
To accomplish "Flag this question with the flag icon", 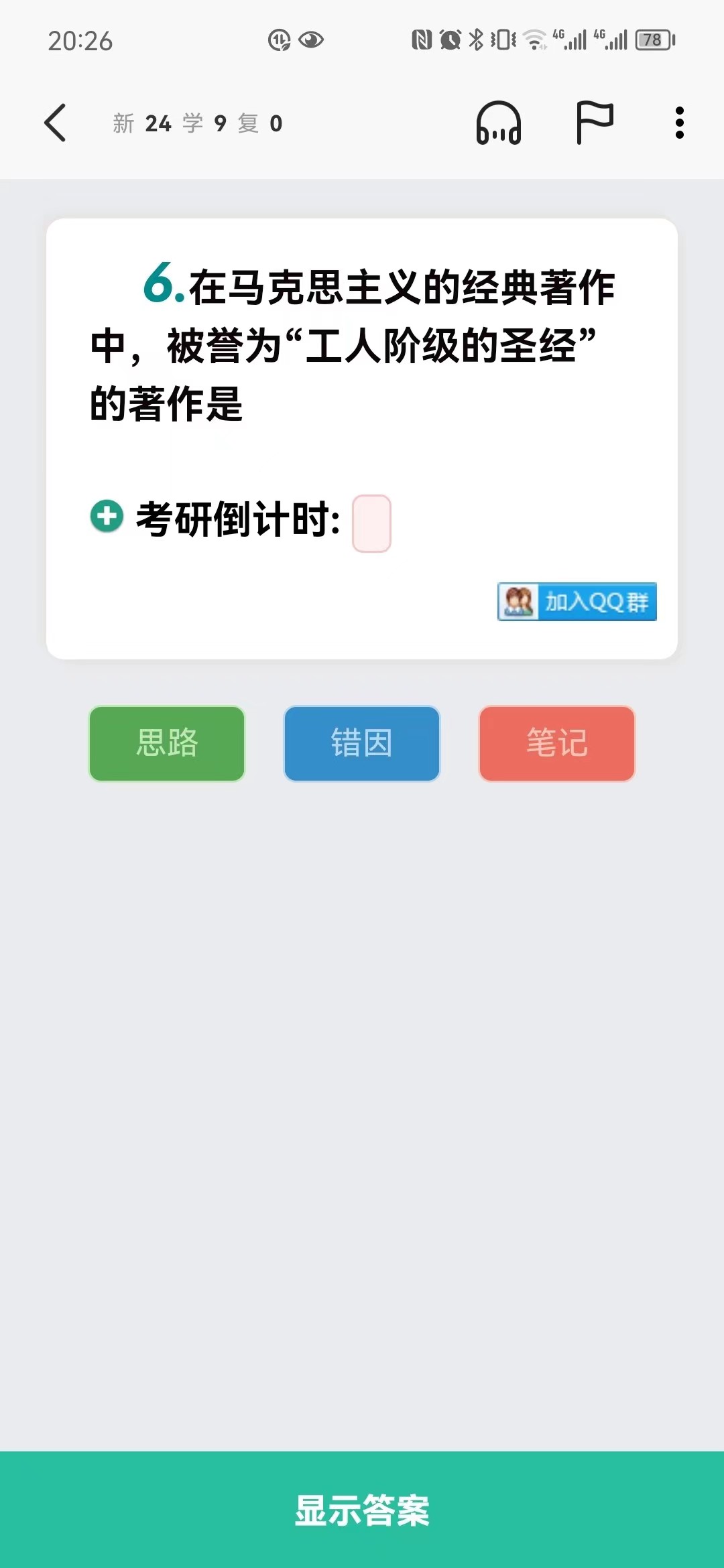I will pyautogui.click(x=594, y=123).
